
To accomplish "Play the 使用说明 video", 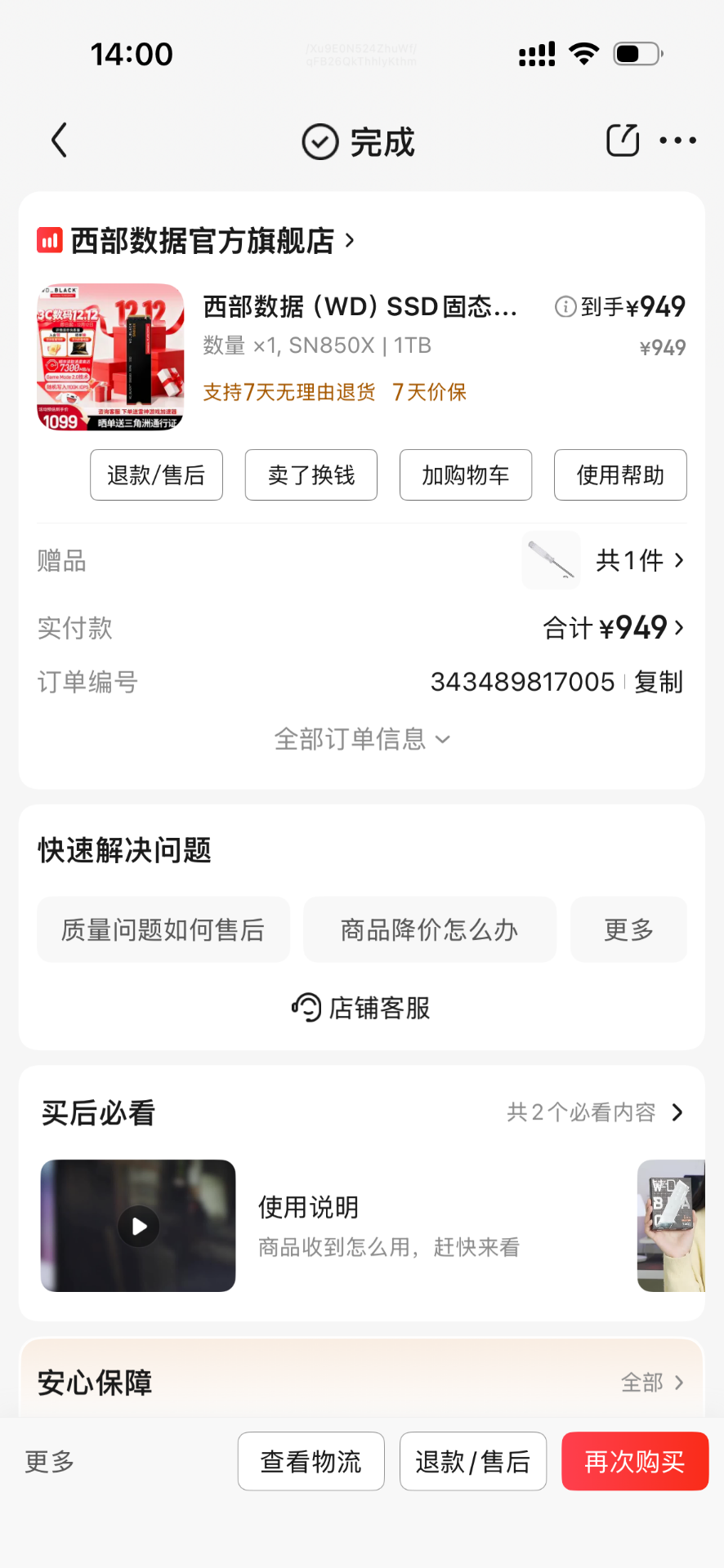I will [139, 1226].
